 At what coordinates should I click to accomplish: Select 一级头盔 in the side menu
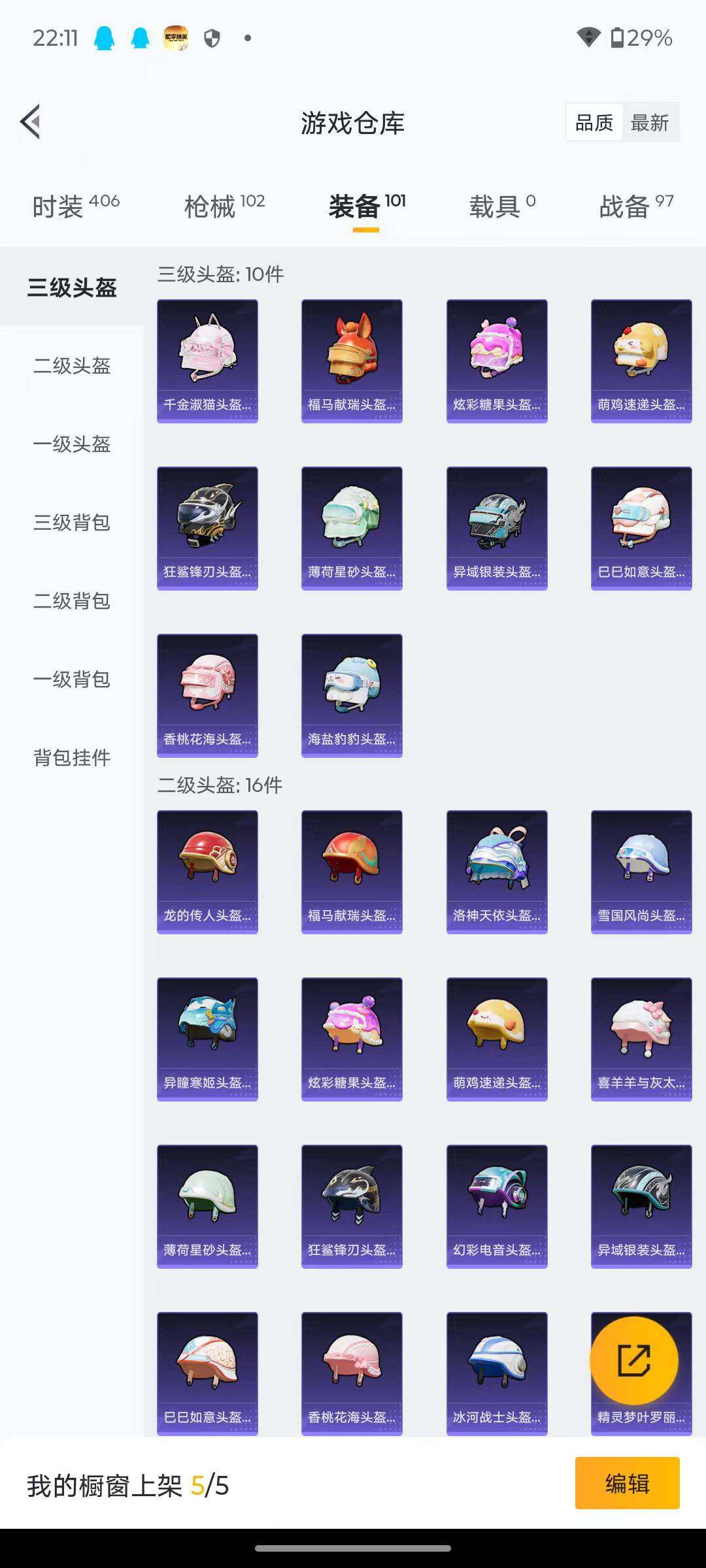72,444
